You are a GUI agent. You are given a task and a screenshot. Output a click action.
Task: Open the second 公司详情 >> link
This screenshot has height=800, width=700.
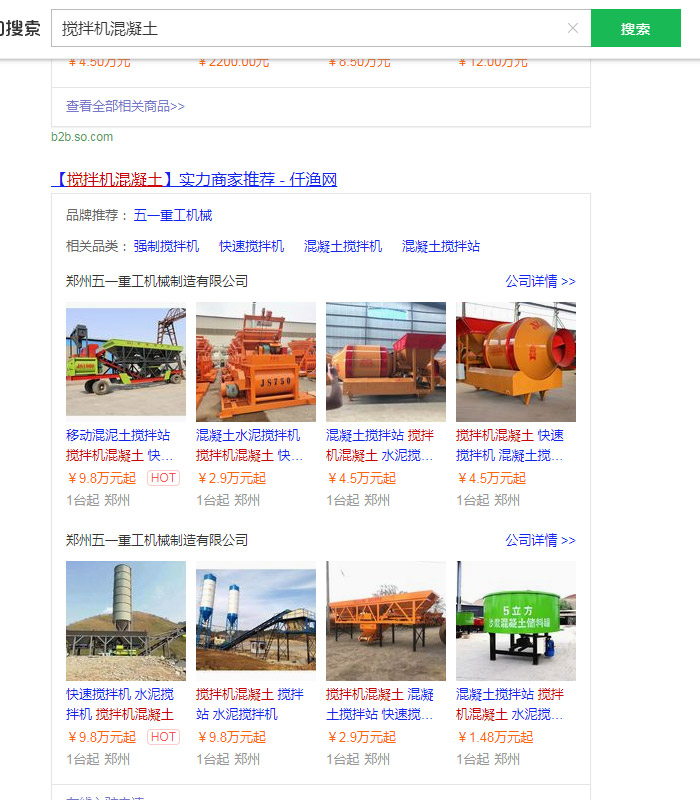(540, 541)
